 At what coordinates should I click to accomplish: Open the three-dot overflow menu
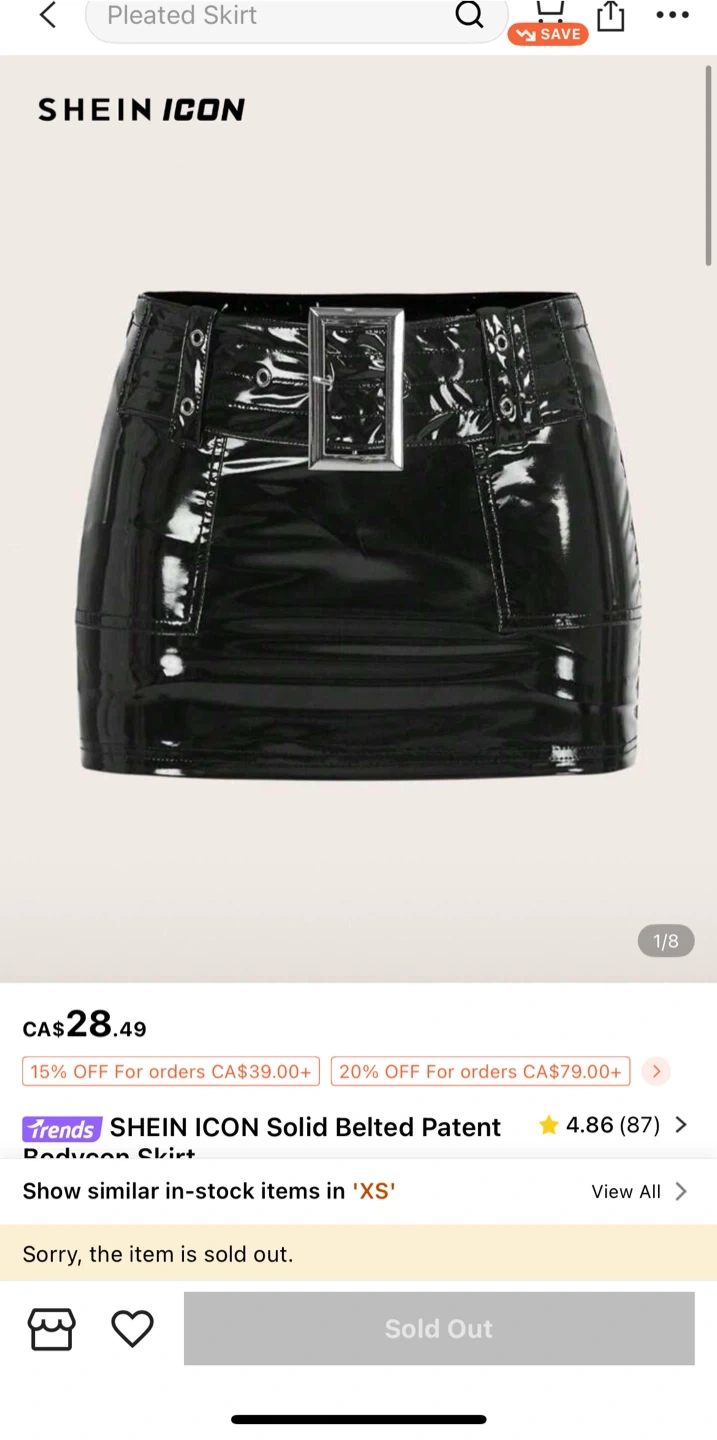pyautogui.click(x=672, y=15)
